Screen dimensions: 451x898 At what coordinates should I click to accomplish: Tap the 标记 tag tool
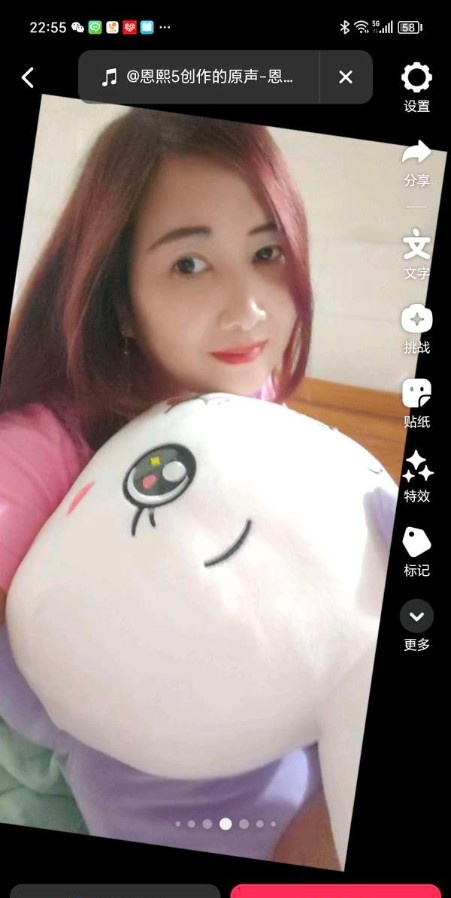417,552
